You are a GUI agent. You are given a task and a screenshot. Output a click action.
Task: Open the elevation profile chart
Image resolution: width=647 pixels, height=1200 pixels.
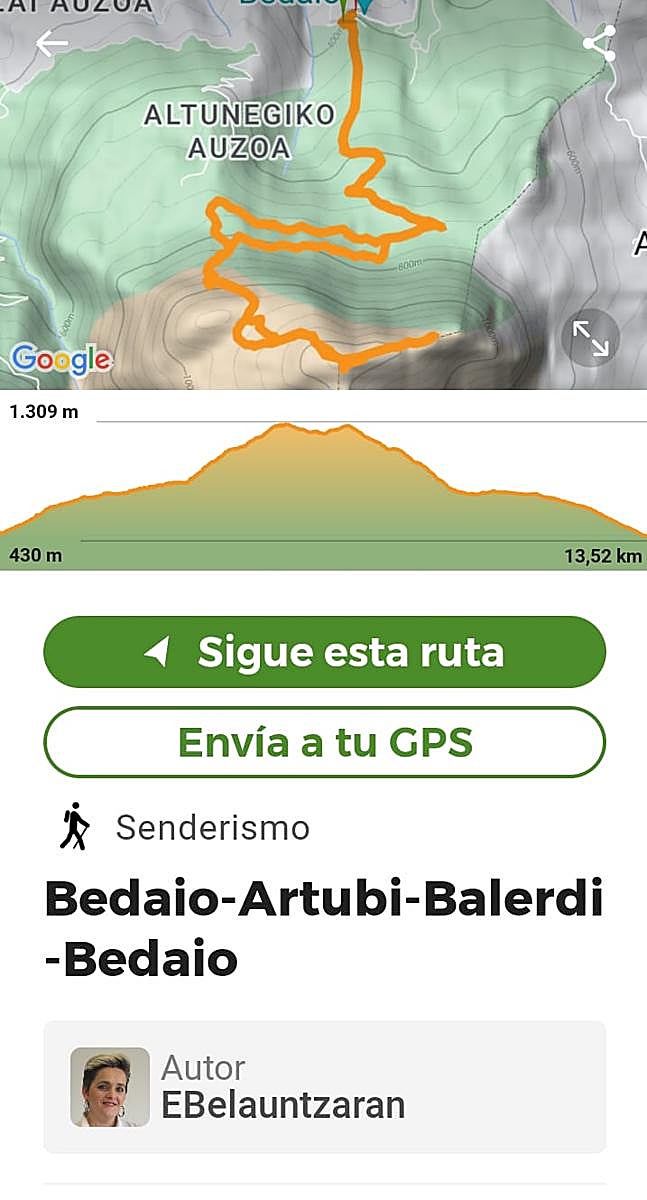[x=324, y=483]
